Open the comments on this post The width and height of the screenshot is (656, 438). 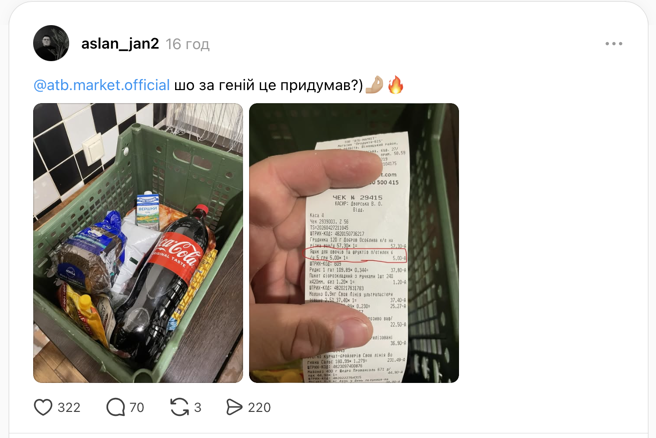(115, 407)
